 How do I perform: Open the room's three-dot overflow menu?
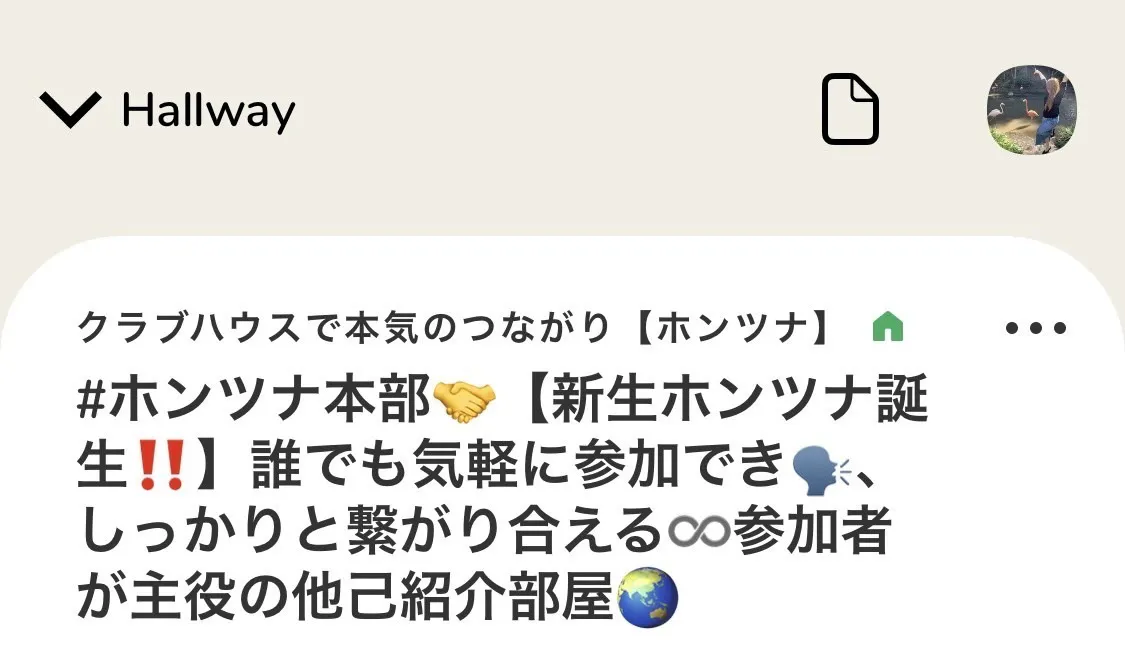pyautogui.click(x=1035, y=328)
